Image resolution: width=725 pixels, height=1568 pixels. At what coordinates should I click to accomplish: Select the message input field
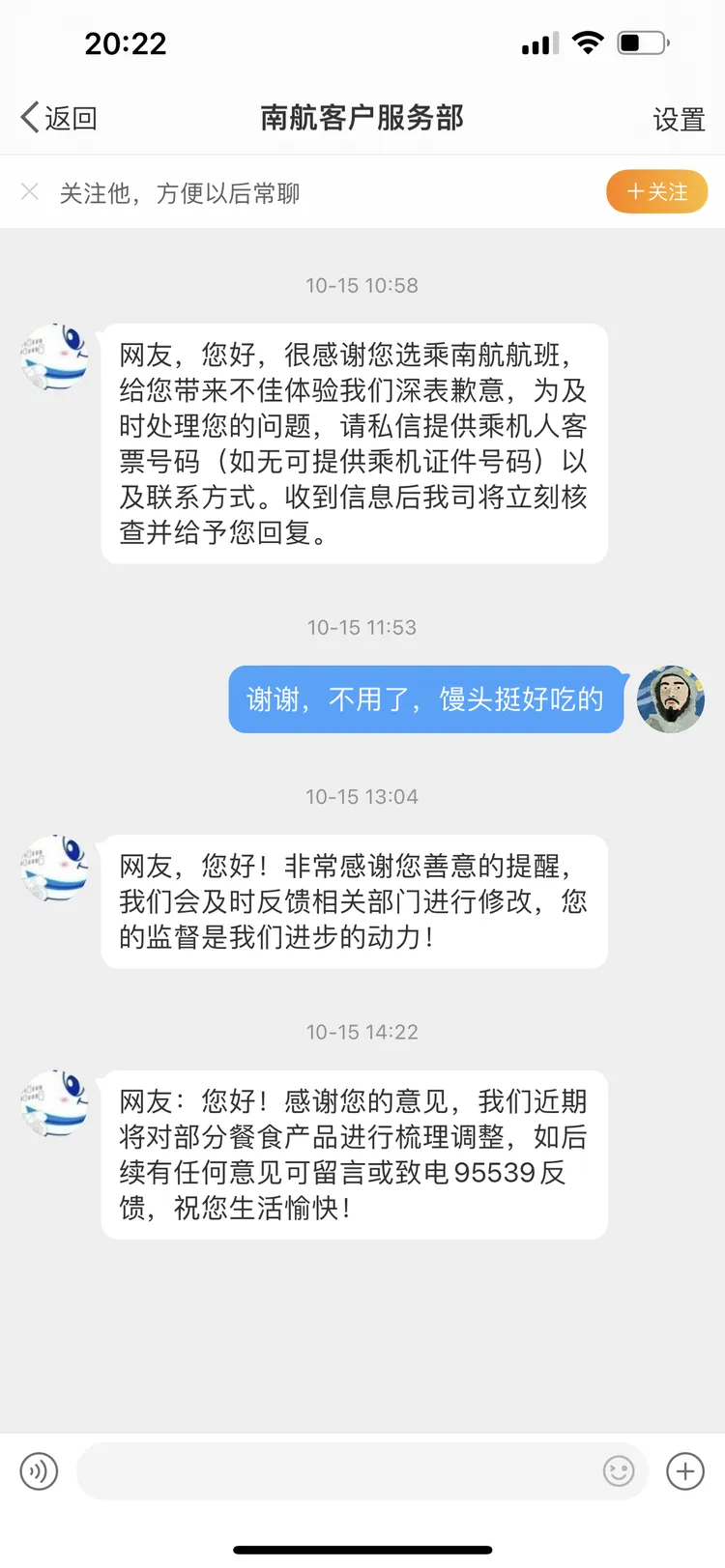coord(338,1471)
